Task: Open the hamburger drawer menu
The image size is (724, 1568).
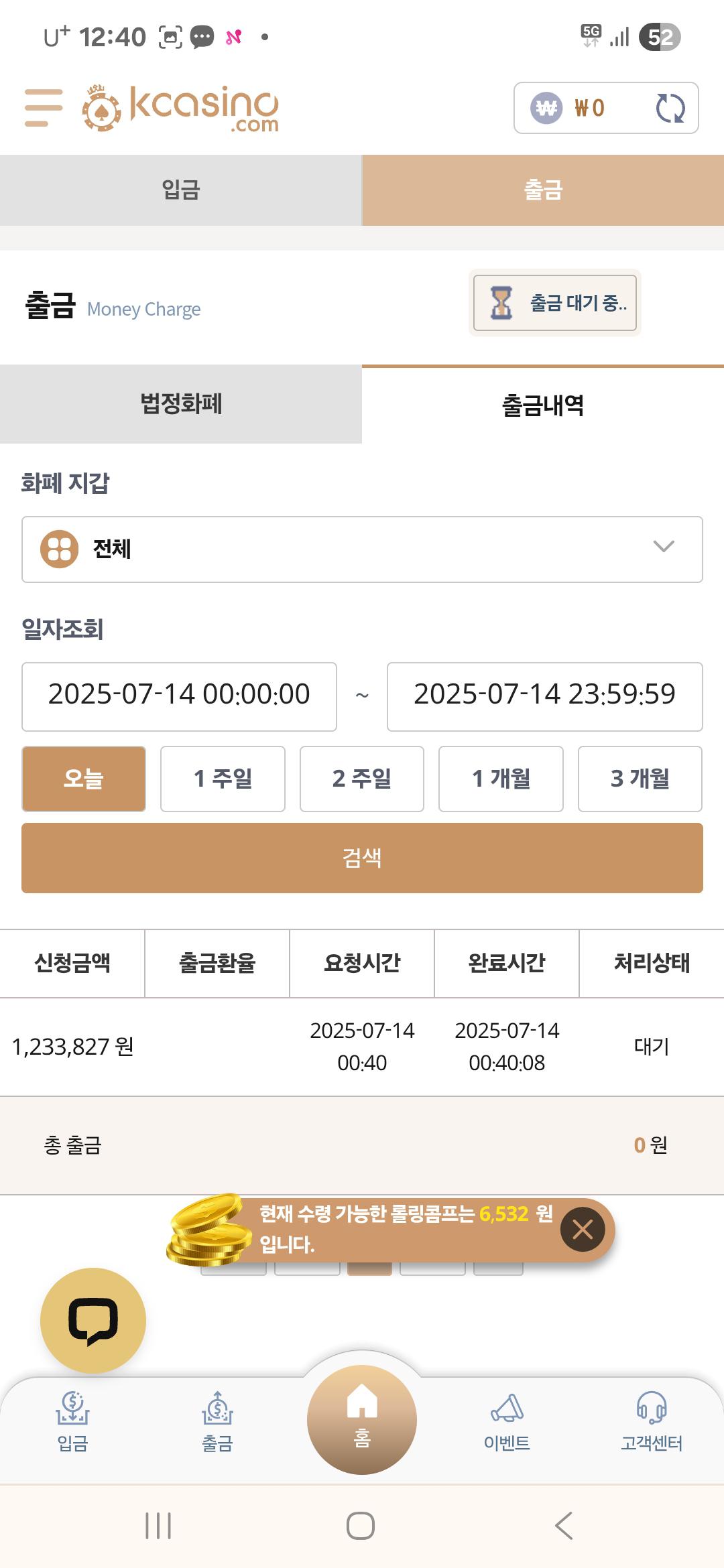Action: tap(44, 107)
